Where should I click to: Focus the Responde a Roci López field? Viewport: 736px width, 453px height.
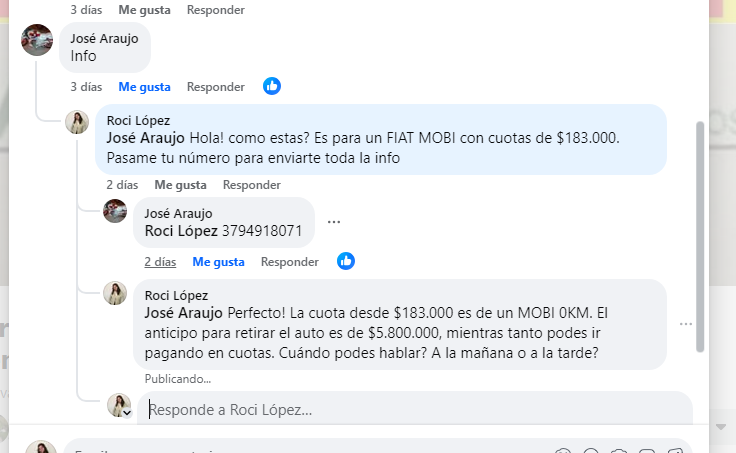coord(400,409)
